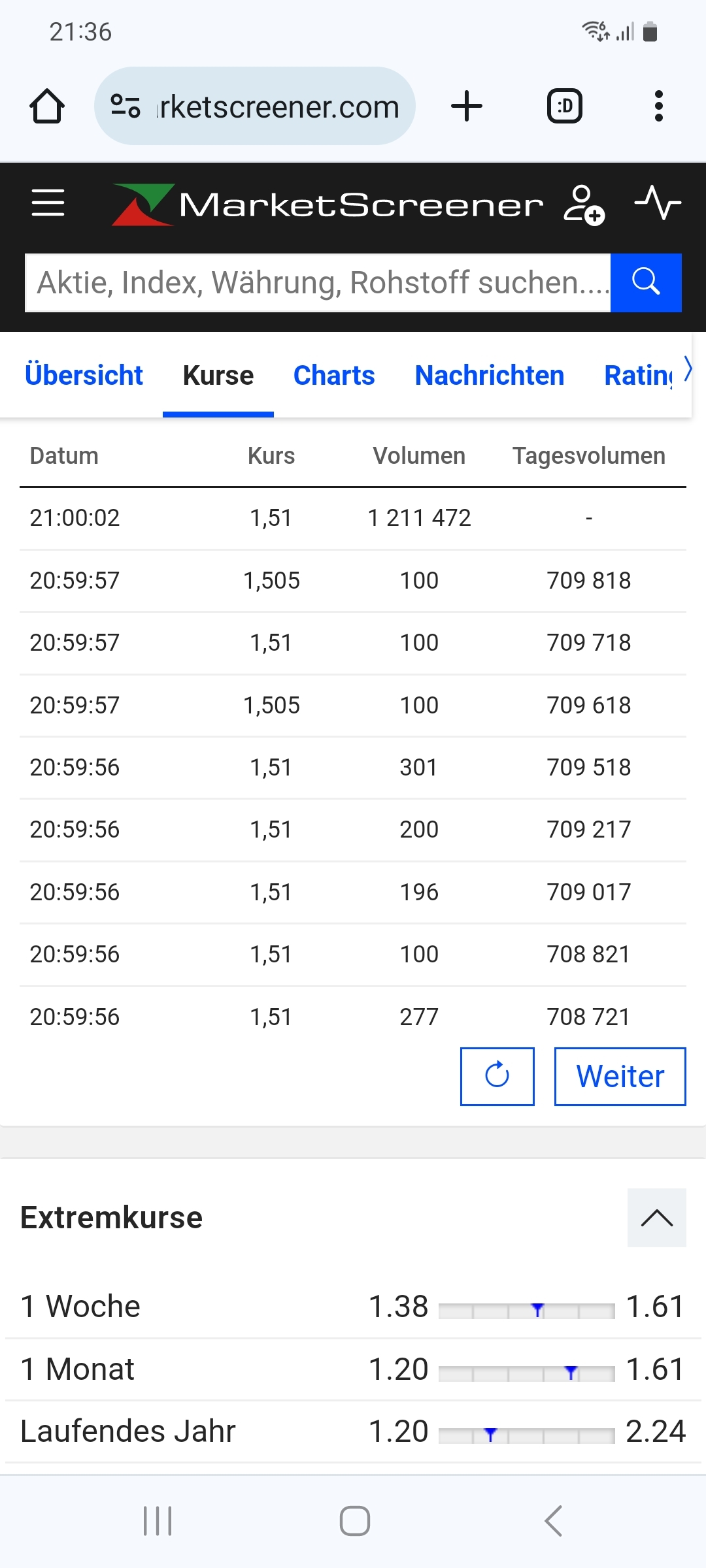Open the Nachrichten tab
706x1568 pixels.
(x=489, y=375)
